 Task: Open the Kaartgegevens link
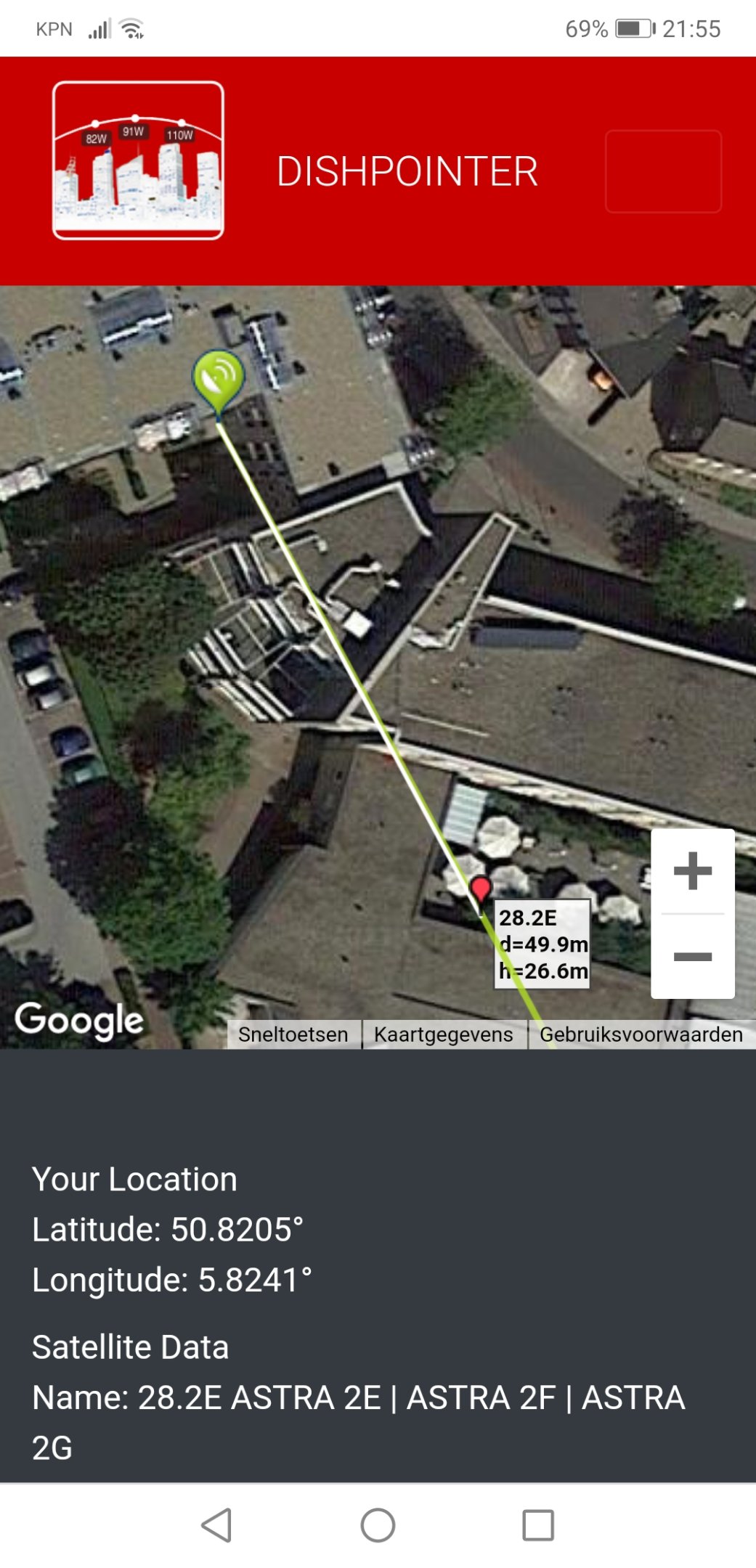click(x=443, y=1034)
